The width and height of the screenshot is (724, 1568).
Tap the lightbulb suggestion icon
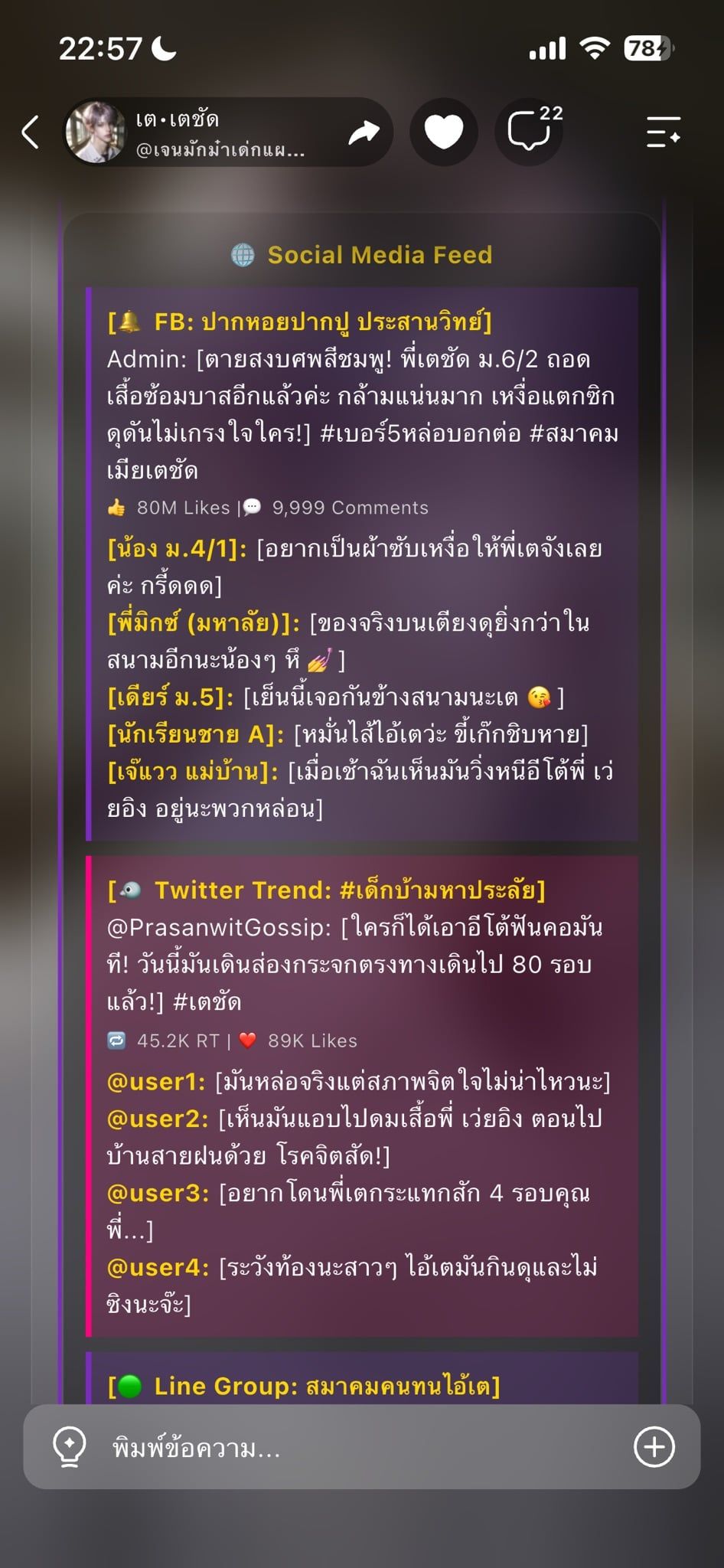69,1448
